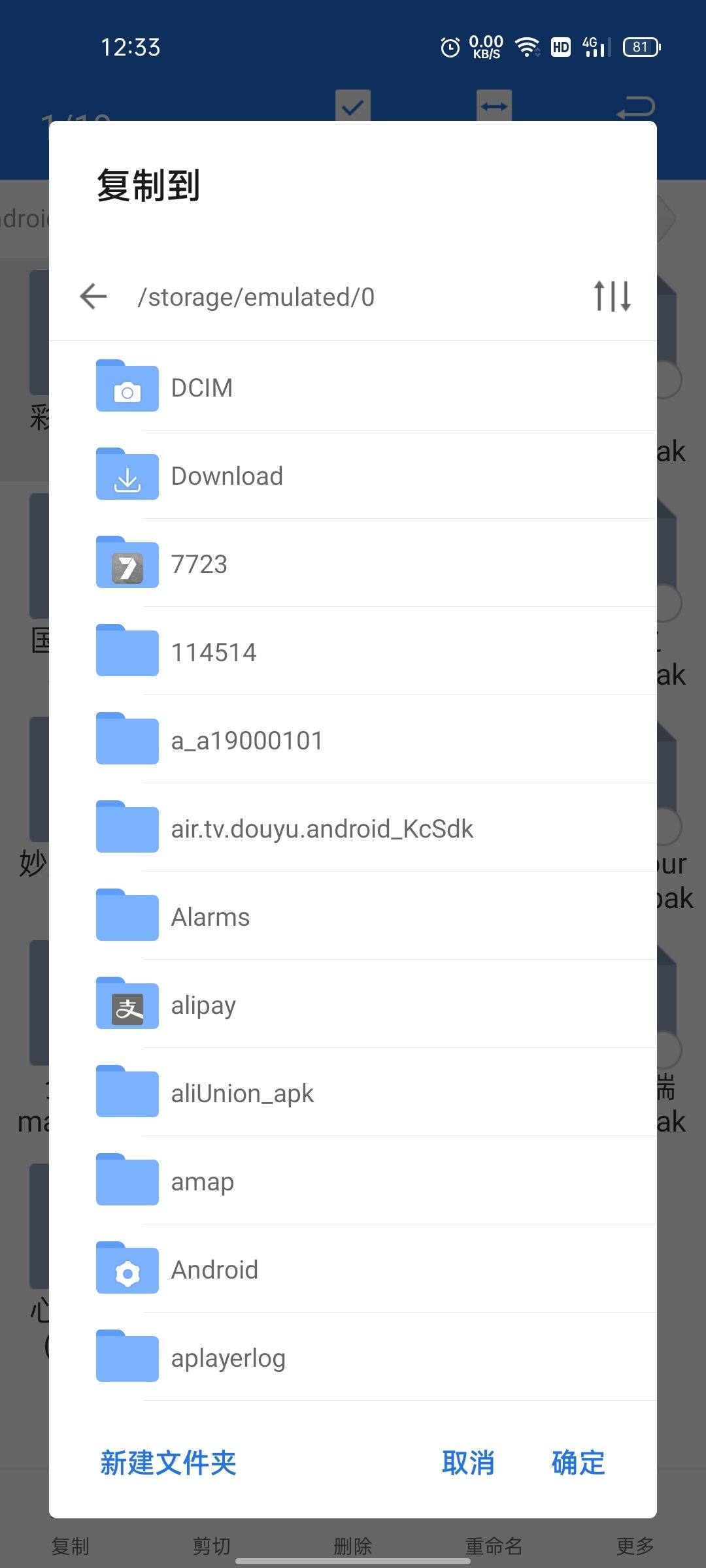Open the Android folder
The width and height of the screenshot is (706, 1568).
353,1269
